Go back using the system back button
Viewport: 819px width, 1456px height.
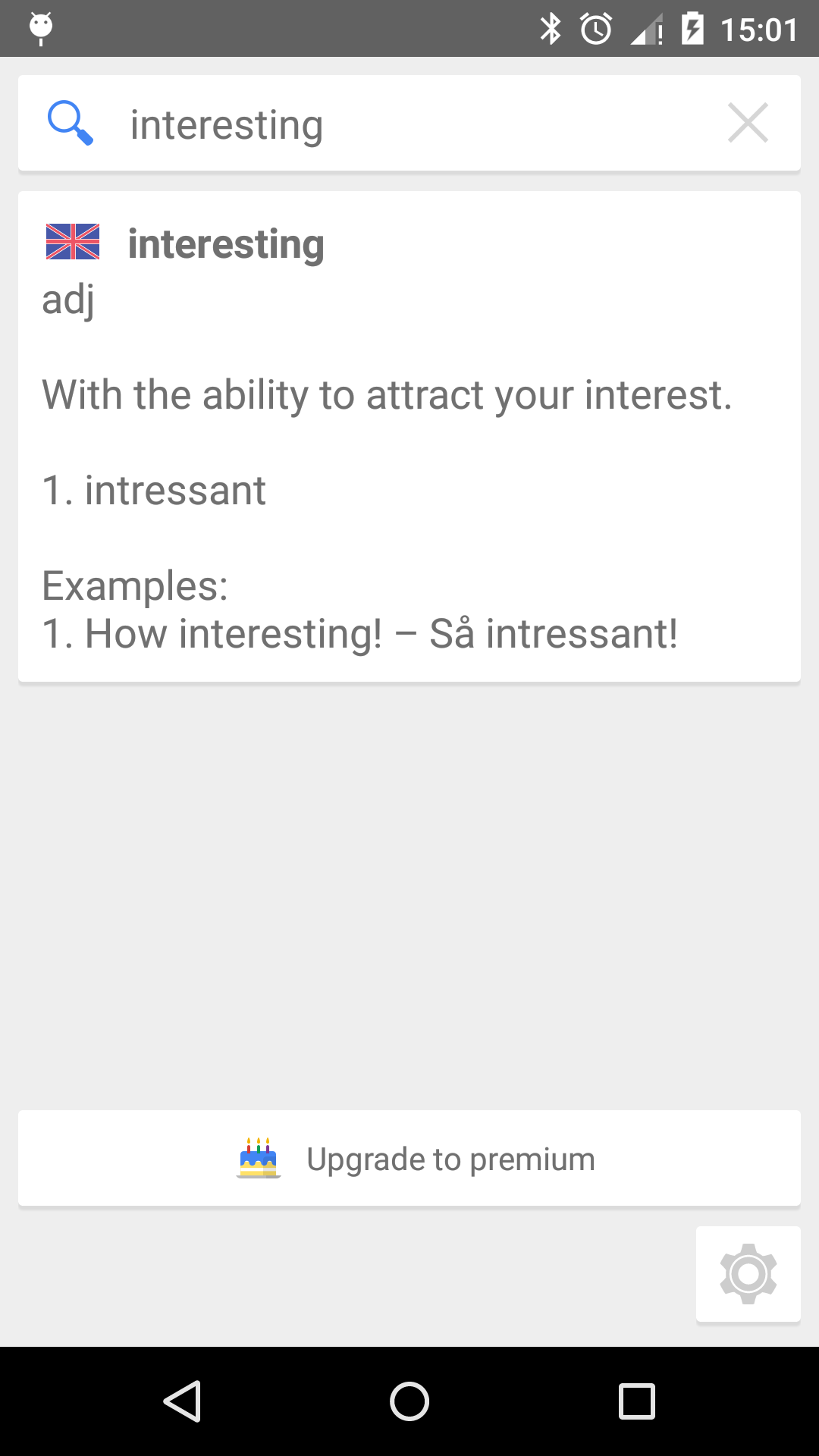pos(182,1401)
